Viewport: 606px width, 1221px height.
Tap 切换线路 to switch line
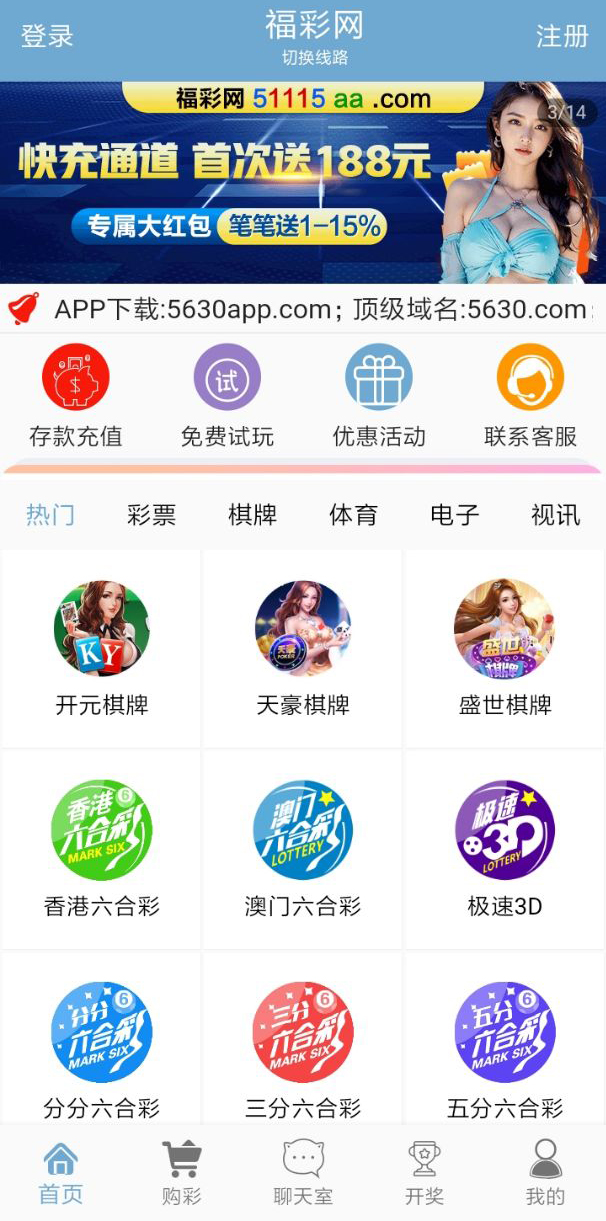click(314, 58)
